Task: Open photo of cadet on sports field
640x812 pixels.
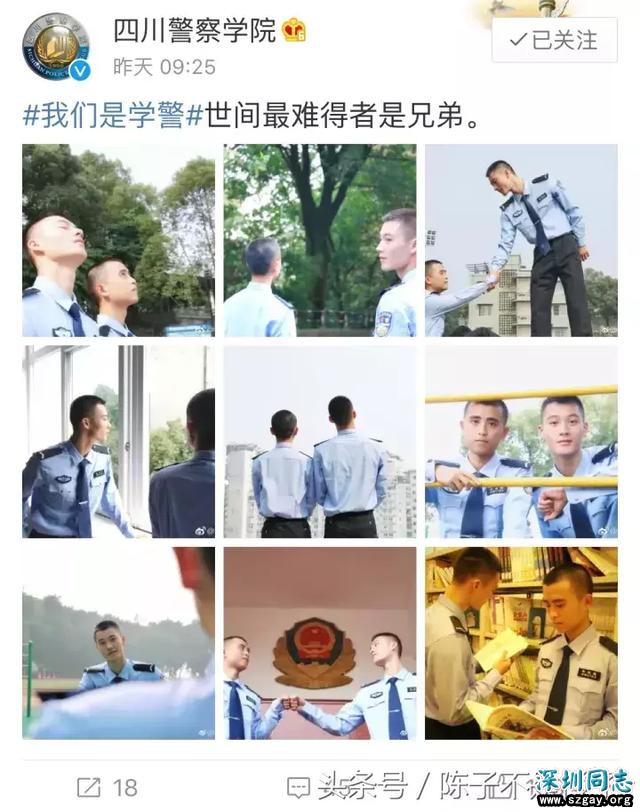Action: click(x=119, y=643)
